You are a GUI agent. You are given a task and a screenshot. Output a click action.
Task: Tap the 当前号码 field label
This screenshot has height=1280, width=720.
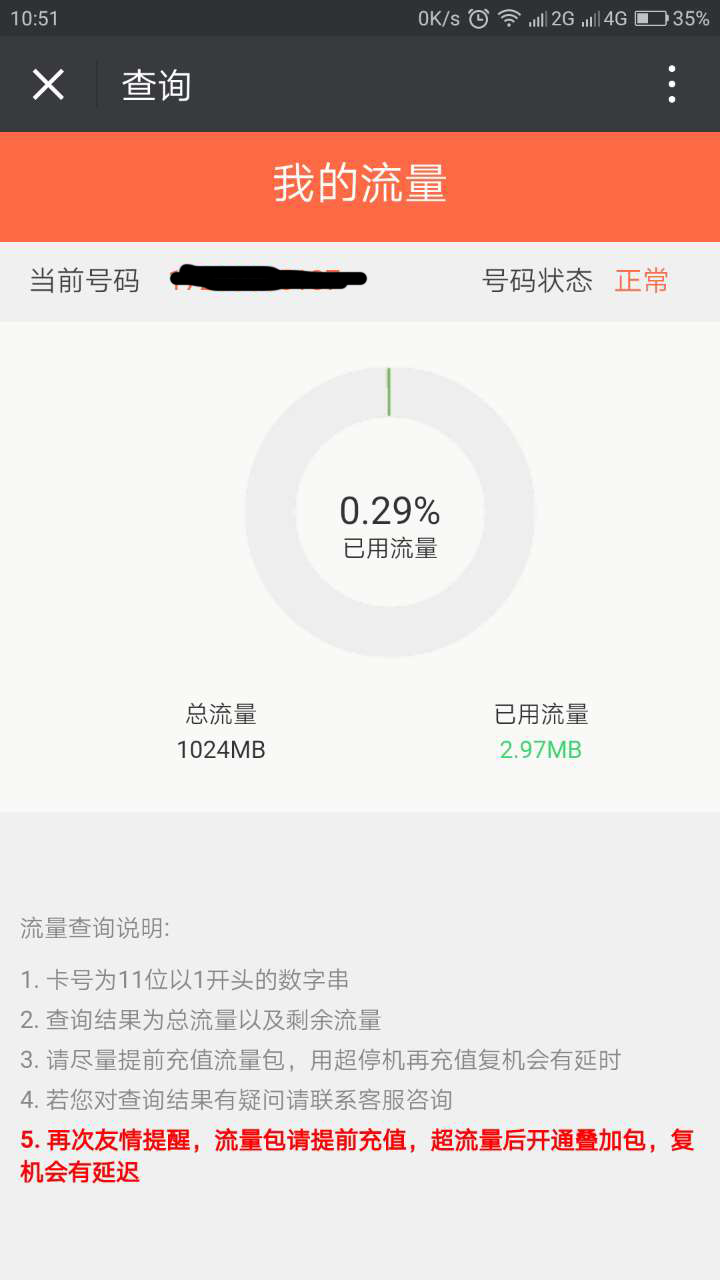[x=82, y=281]
